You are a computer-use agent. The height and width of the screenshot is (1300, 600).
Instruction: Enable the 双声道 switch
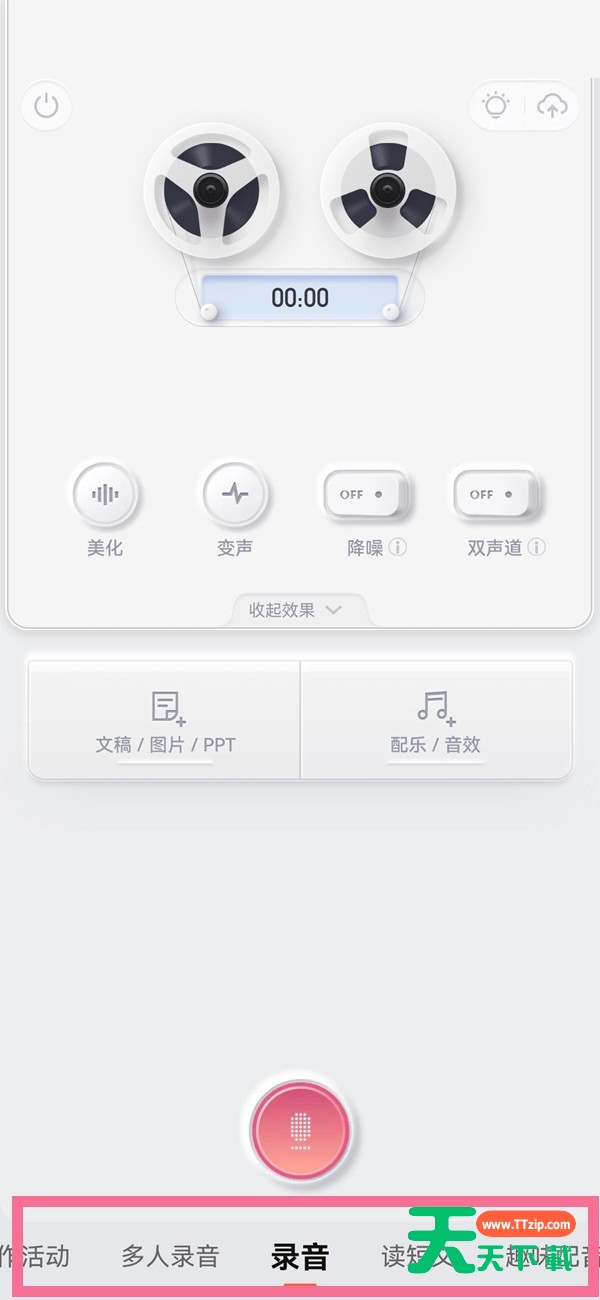(x=496, y=494)
